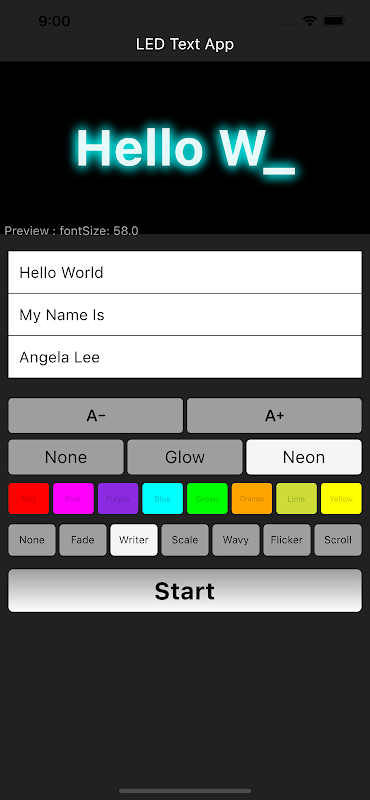
Task: Tap the Start button
Action: 185,591
